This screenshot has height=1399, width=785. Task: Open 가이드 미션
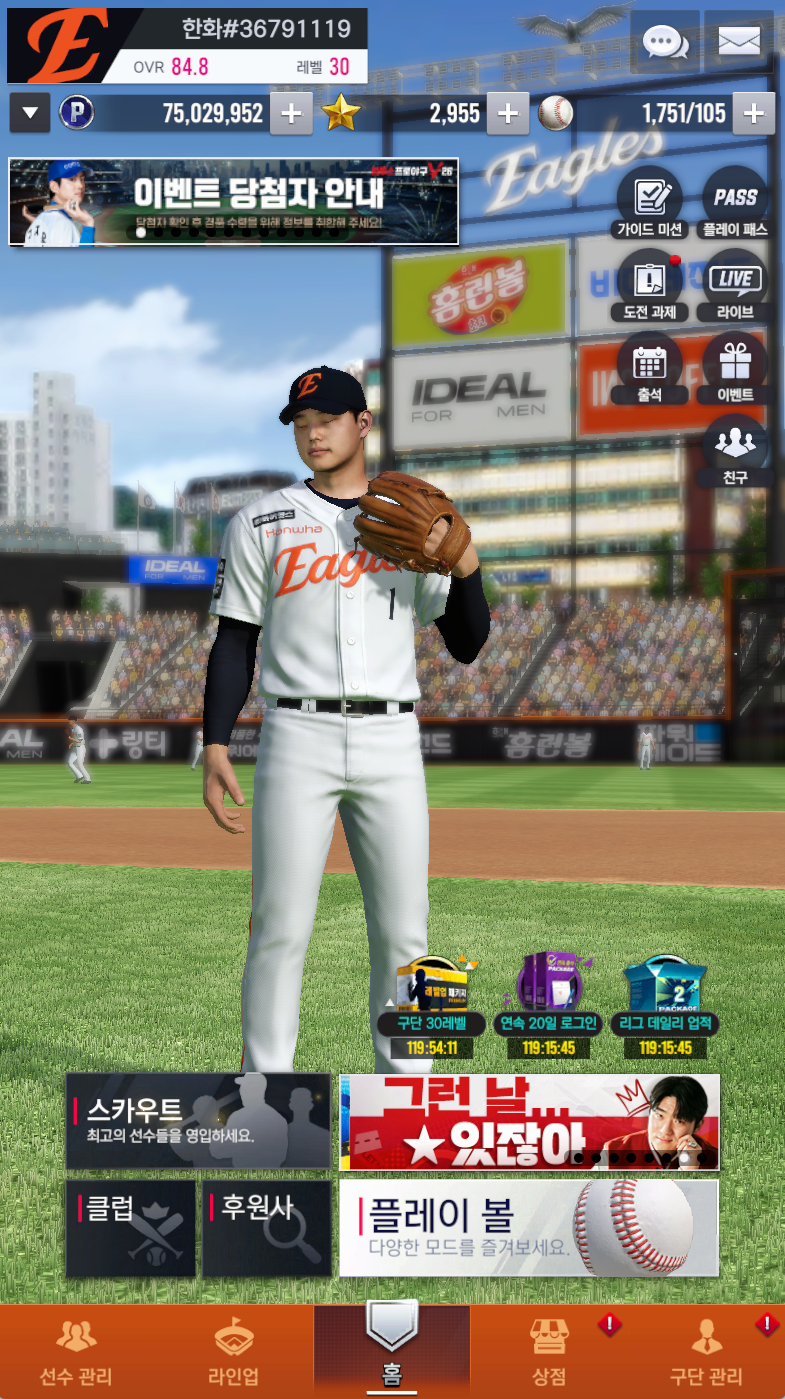point(650,203)
